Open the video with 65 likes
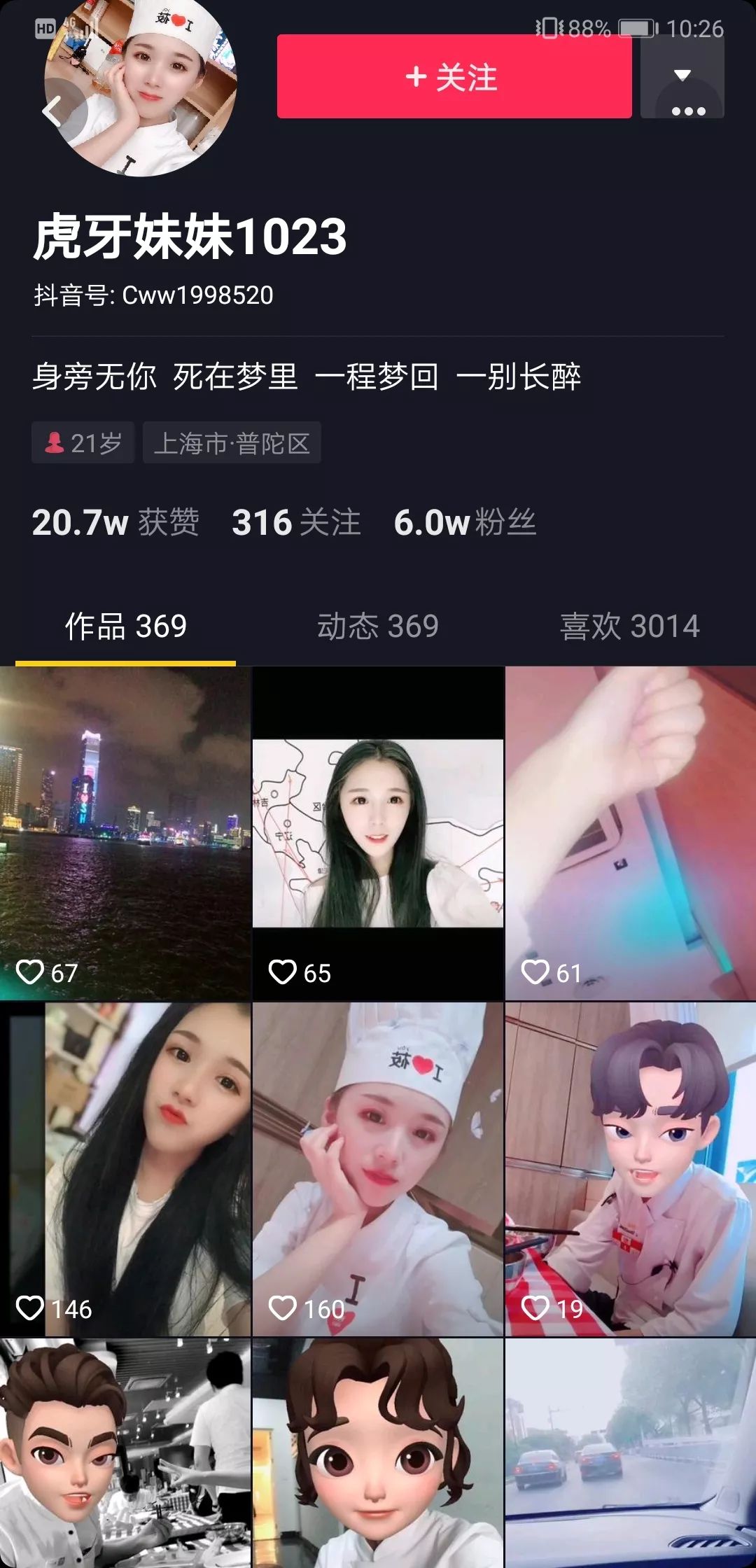The image size is (756, 1568). pos(378,833)
